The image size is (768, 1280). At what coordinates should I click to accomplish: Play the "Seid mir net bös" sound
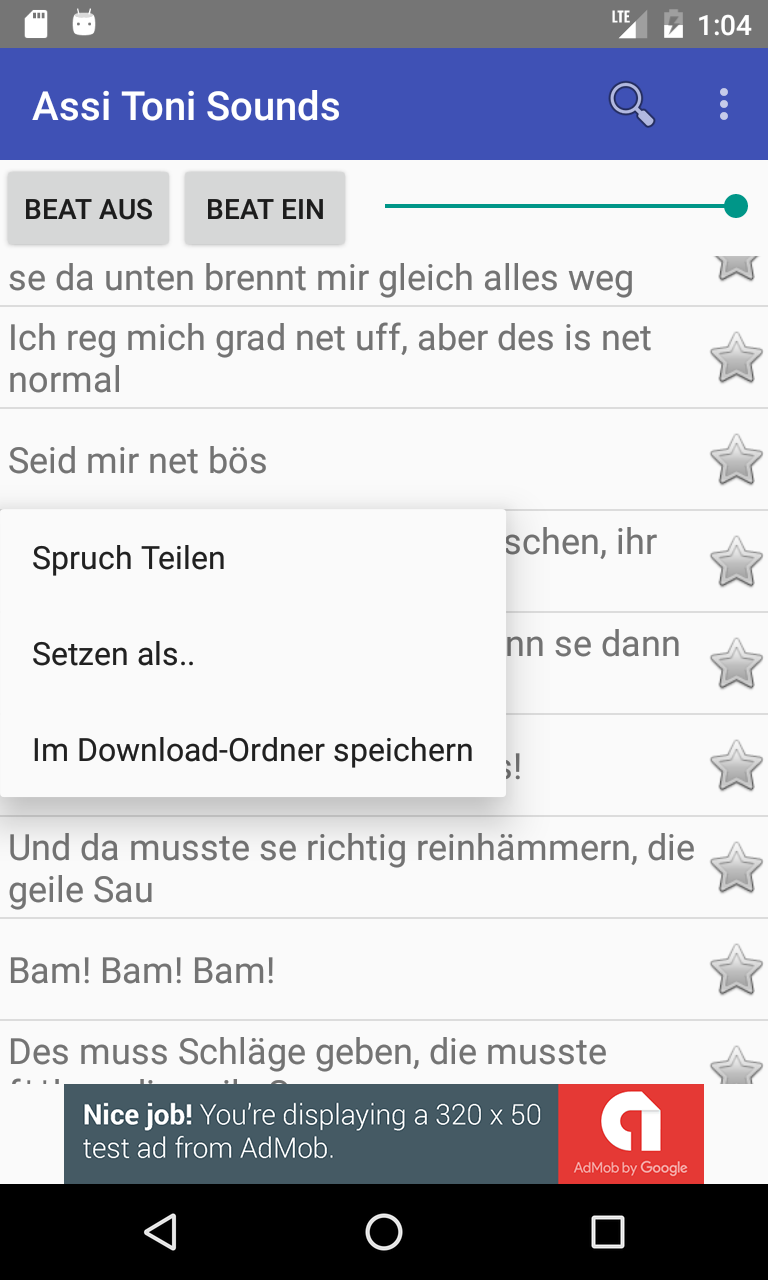click(138, 460)
